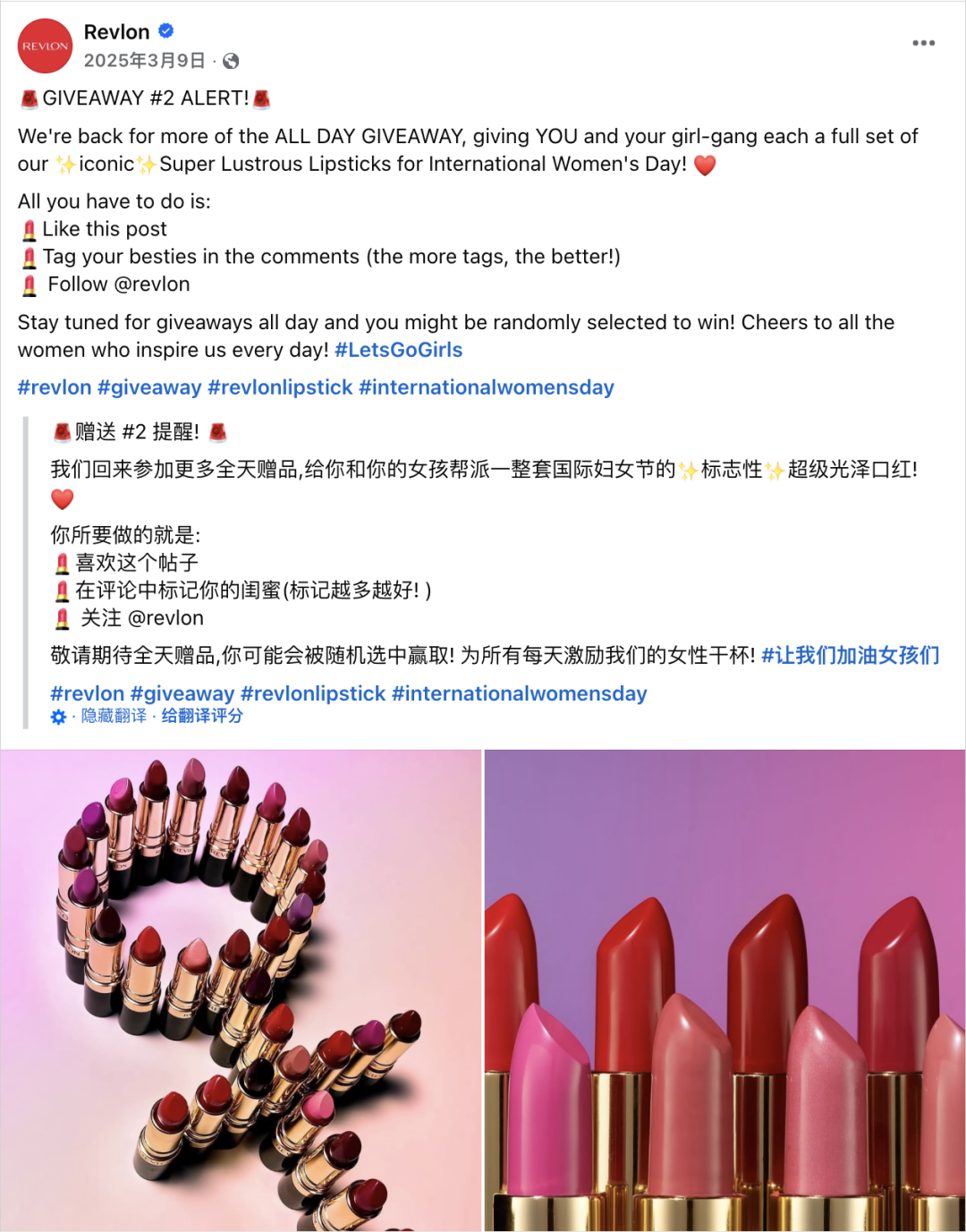
Task: Open the #internationalwomensday hashtag in the English text
Action: [x=486, y=387]
